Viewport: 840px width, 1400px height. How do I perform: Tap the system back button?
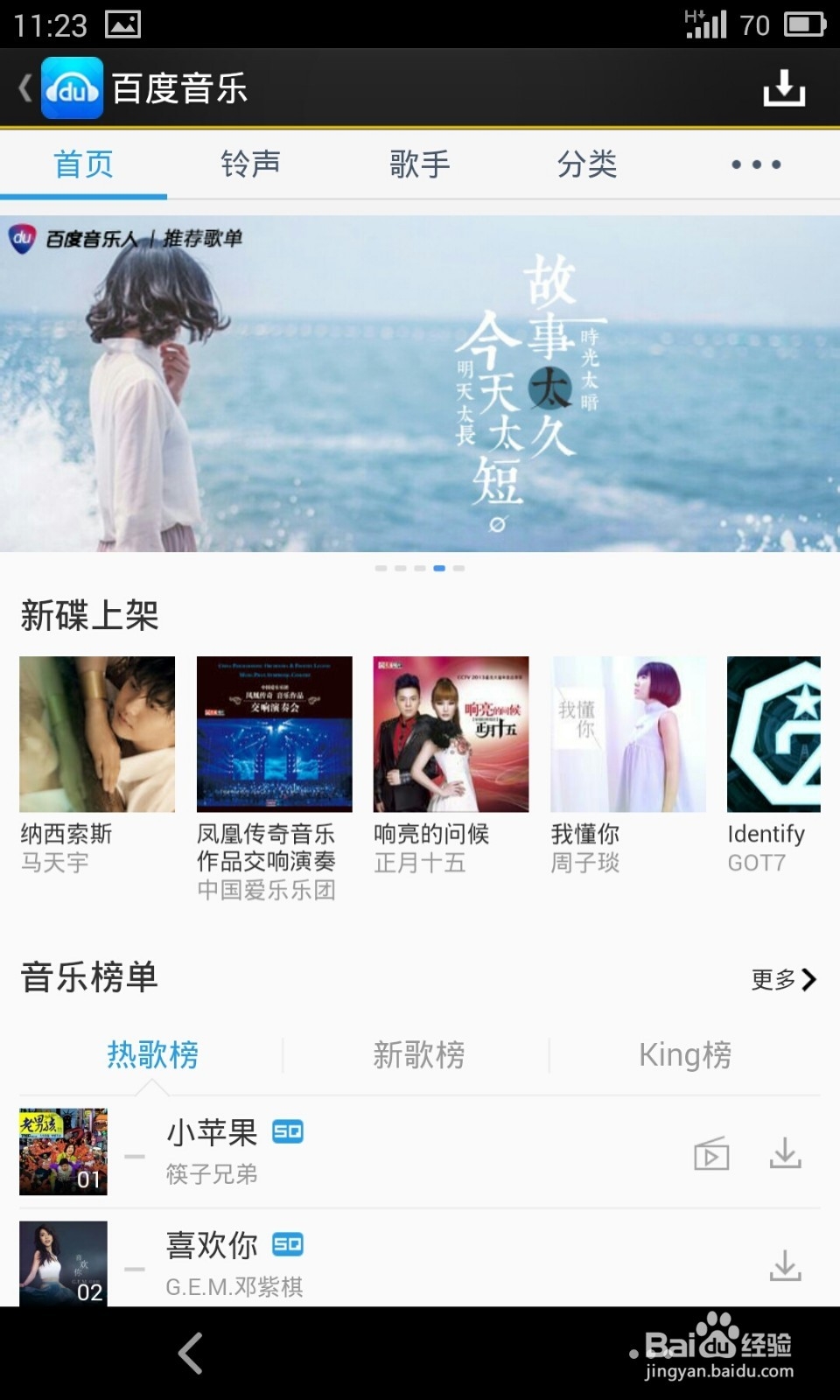[x=191, y=1353]
